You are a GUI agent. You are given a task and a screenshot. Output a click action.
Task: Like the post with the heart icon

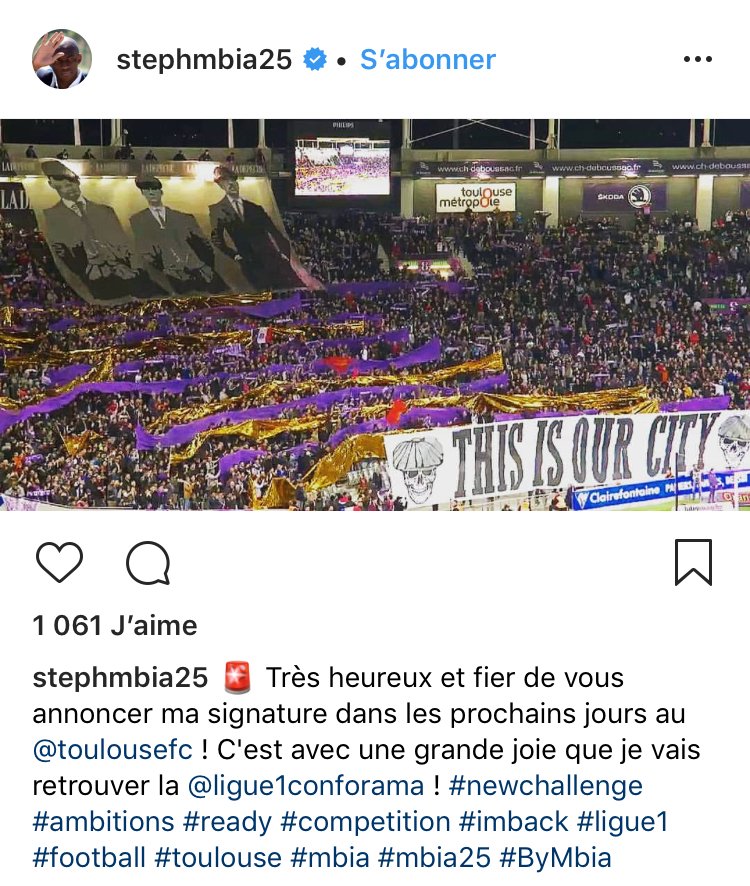[59, 563]
